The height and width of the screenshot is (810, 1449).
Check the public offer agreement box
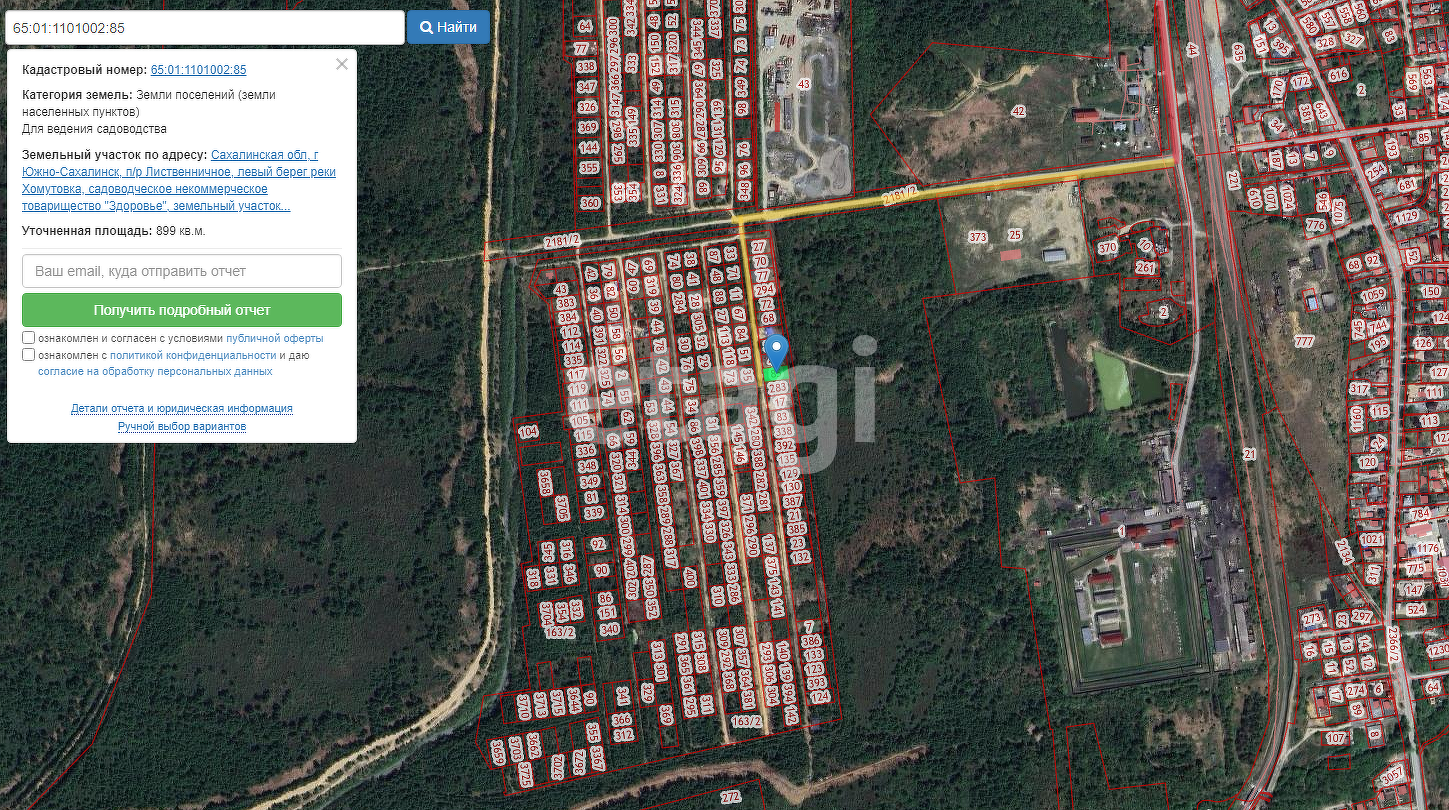(29, 338)
